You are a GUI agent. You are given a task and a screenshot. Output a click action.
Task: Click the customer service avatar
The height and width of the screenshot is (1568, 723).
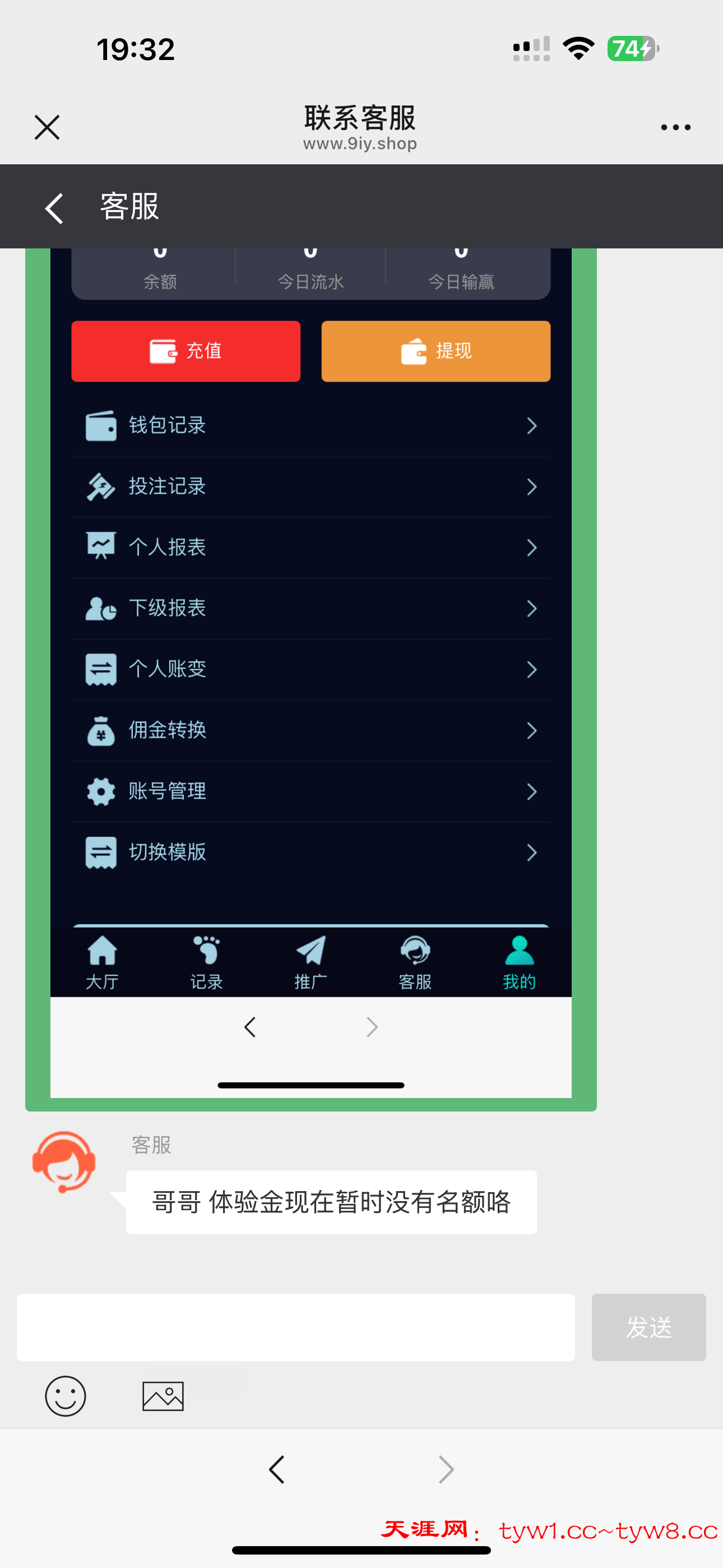click(x=64, y=1161)
